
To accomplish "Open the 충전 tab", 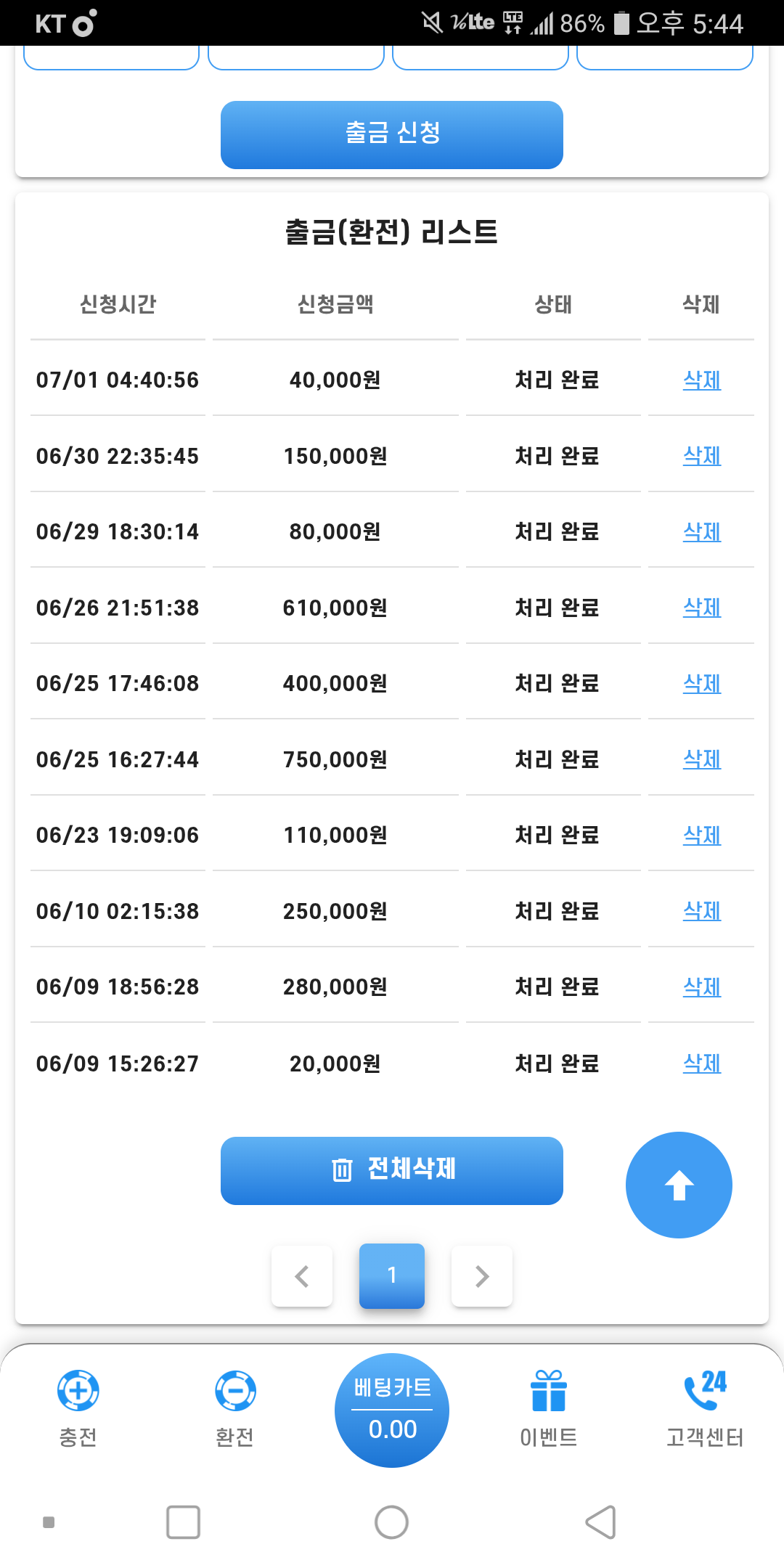I will [x=78, y=1408].
